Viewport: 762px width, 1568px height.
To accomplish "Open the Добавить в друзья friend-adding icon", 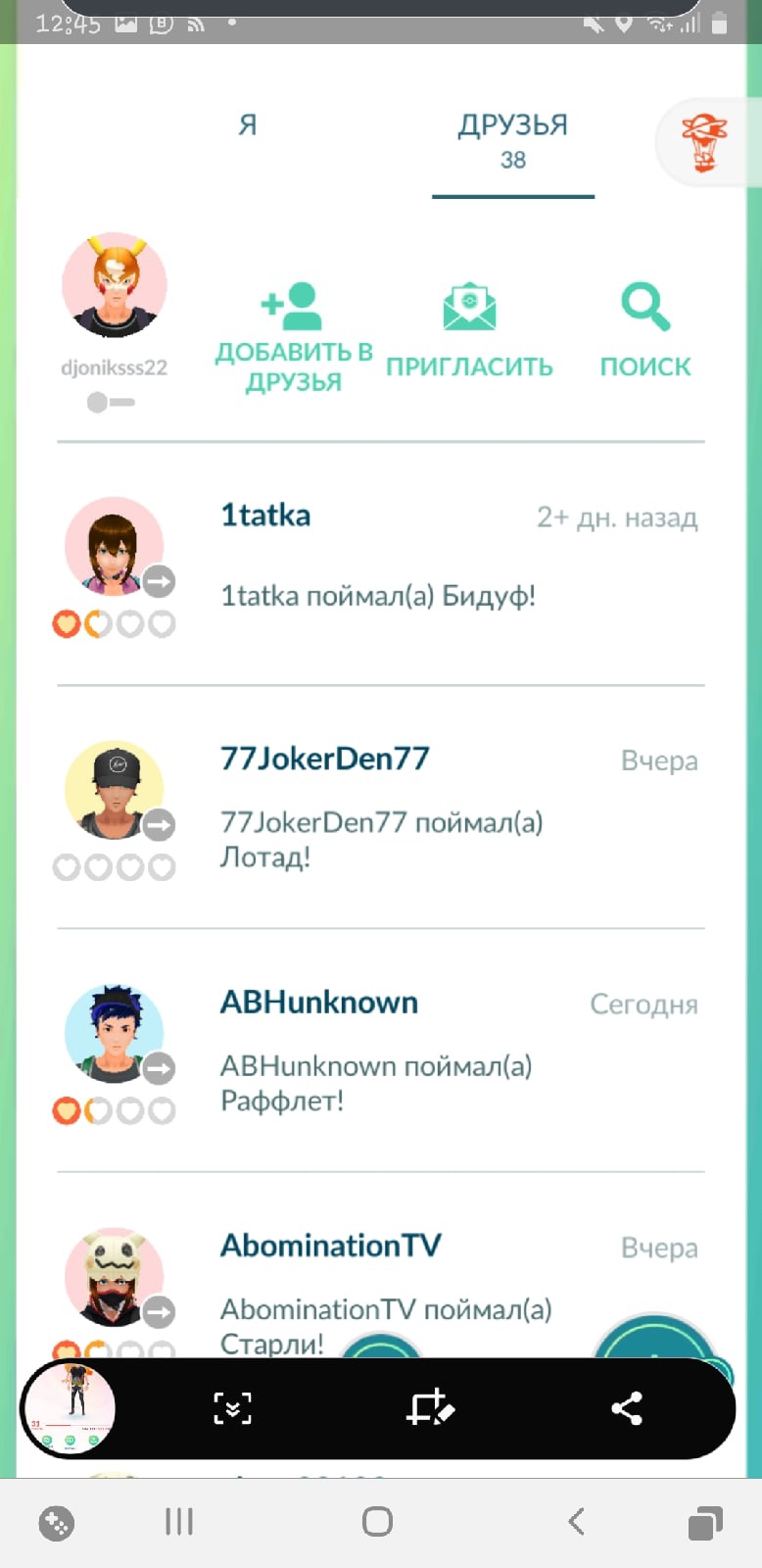I will (x=293, y=305).
